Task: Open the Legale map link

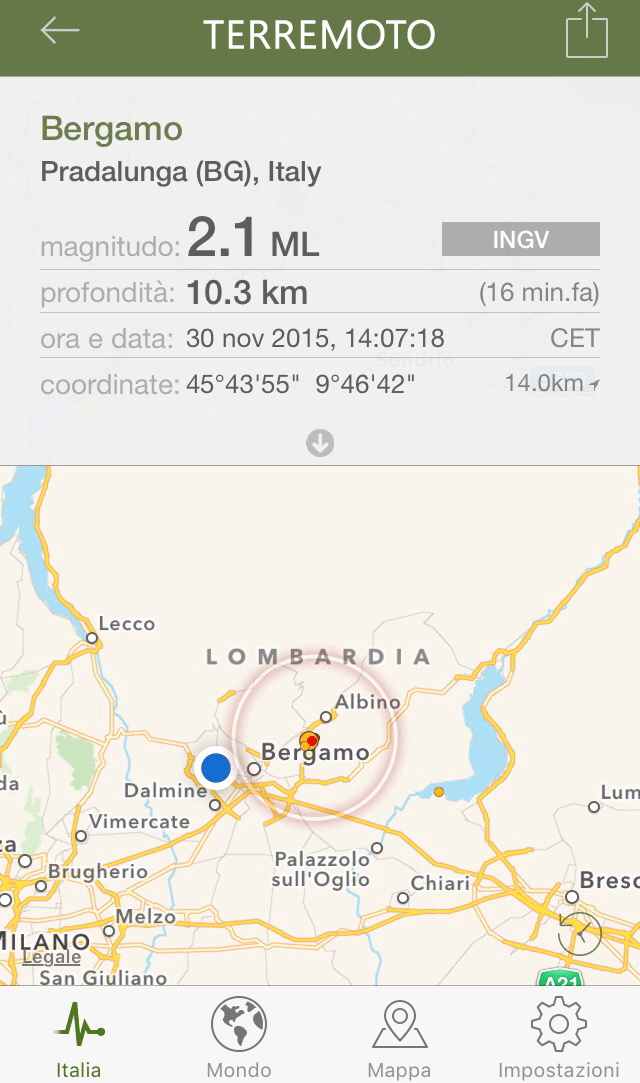Action: pos(51,957)
